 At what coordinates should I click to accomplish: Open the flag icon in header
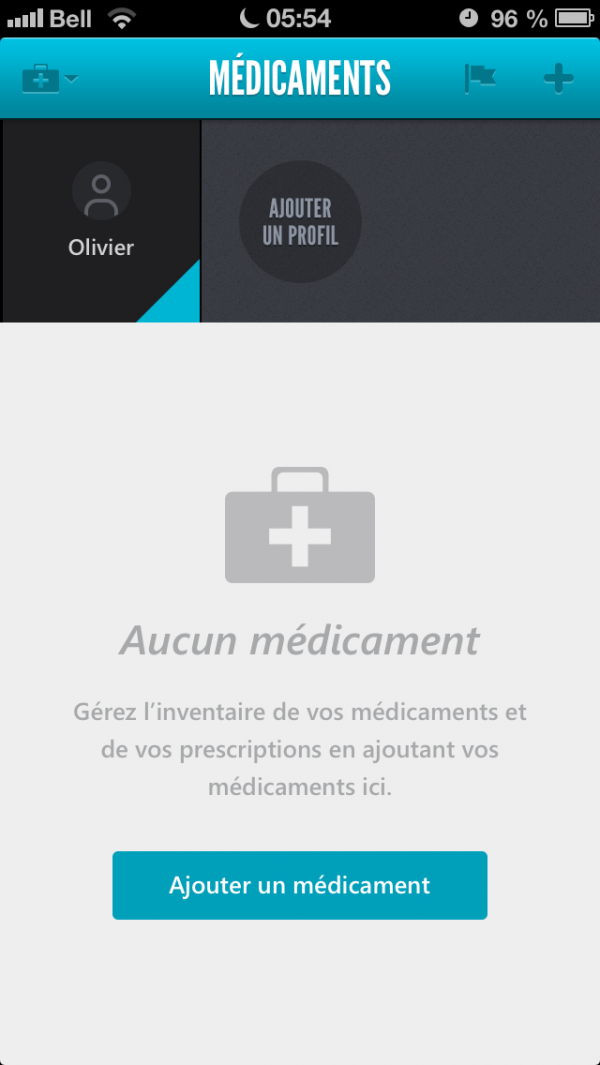click(x=480, y=79)
